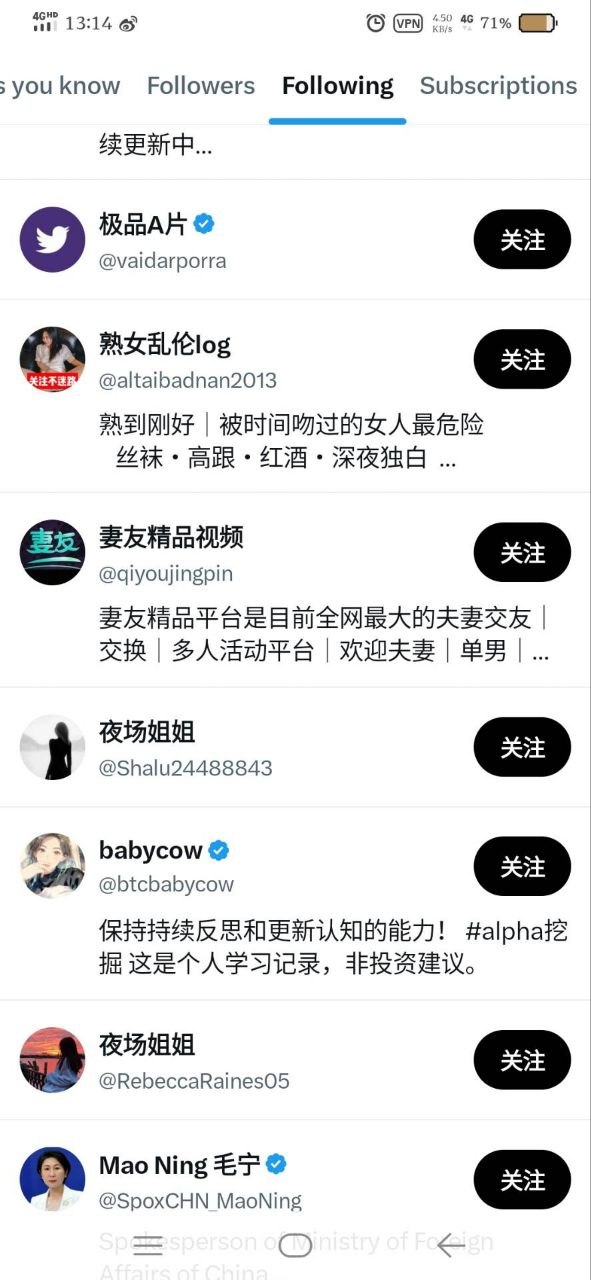The height and width of the screenshot is (1280, 591).
Task: Tap the system back button
Action: pyautogui.click(x=449, y=1245)
